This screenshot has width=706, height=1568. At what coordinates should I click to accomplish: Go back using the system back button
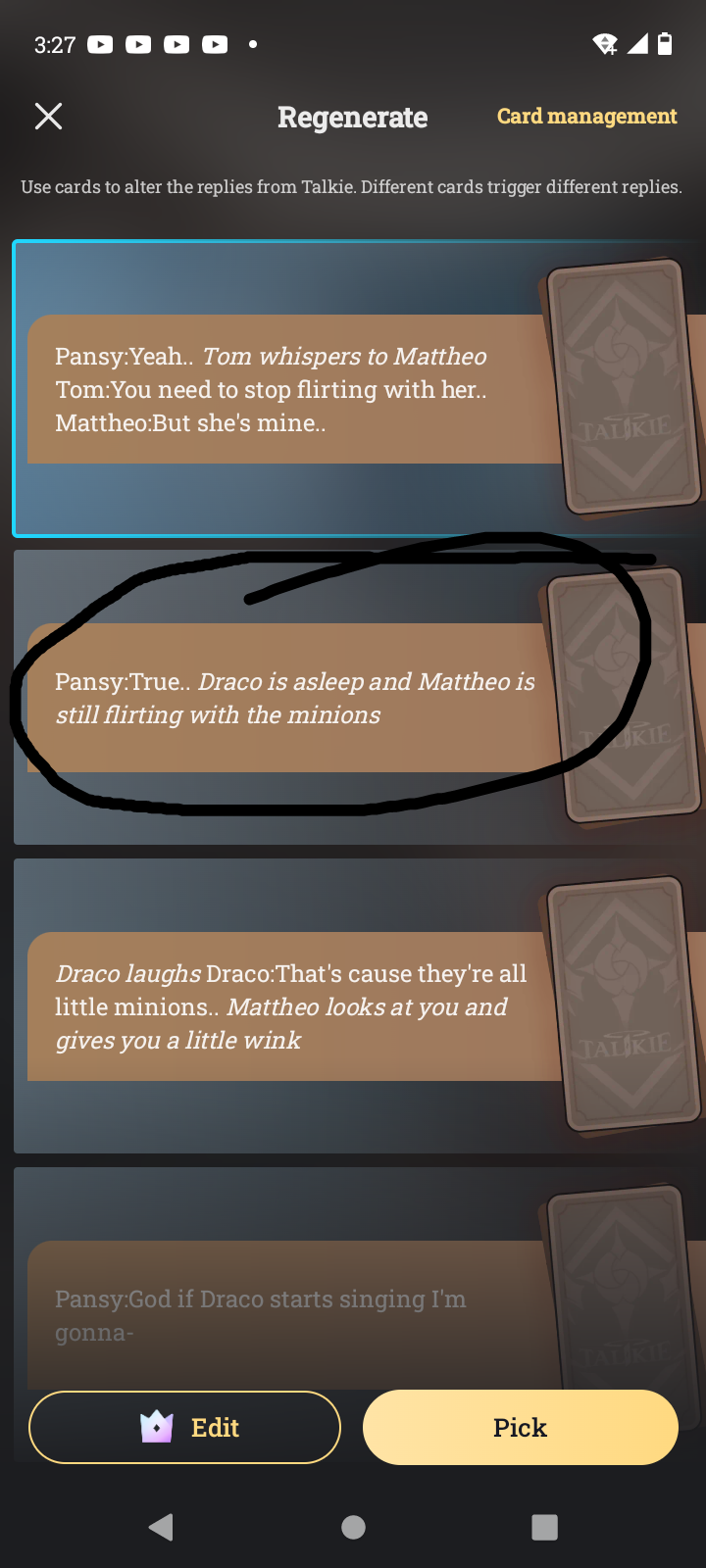tap(161, 1526)
